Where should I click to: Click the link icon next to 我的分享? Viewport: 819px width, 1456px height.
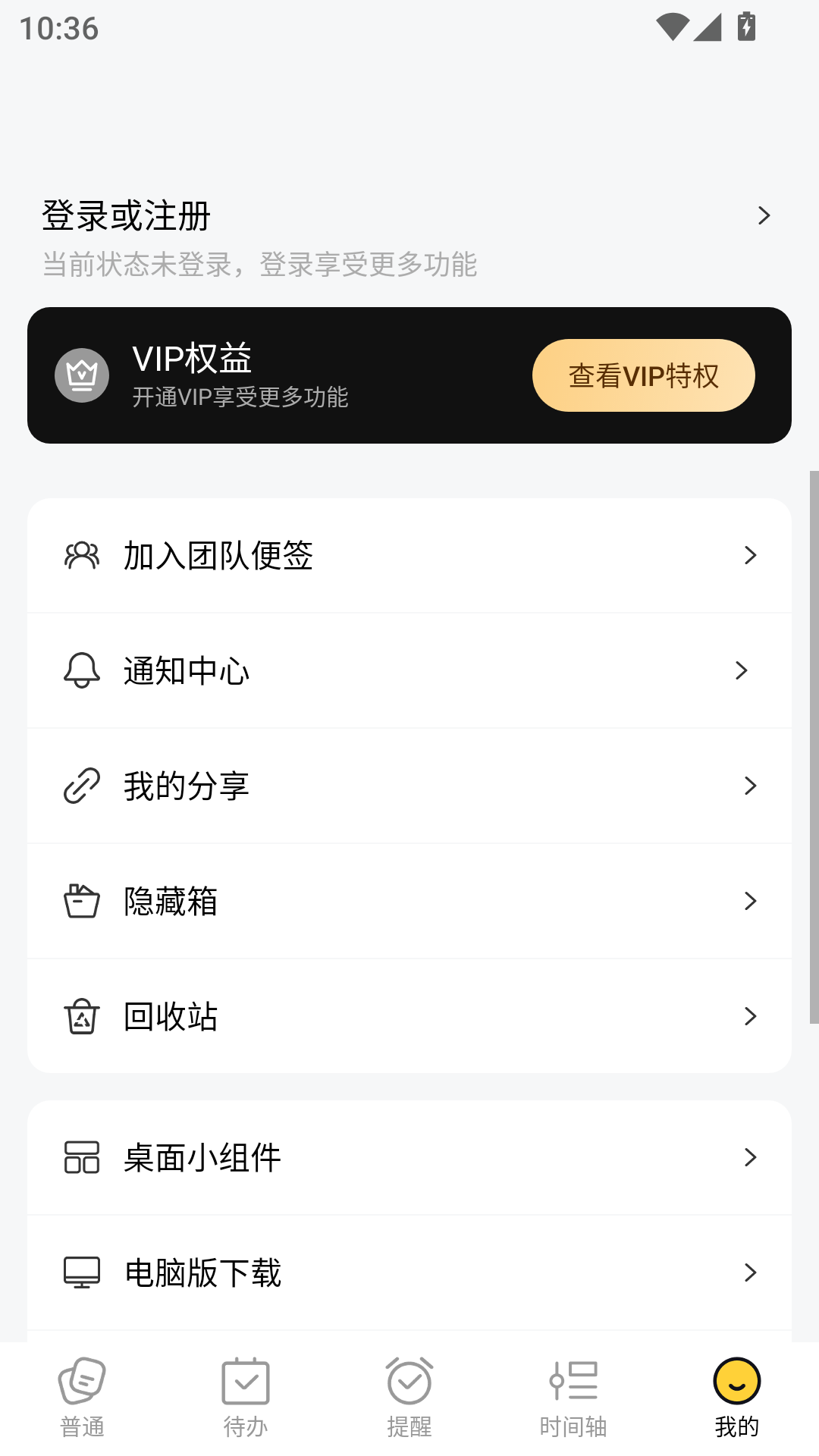(82, 786)
